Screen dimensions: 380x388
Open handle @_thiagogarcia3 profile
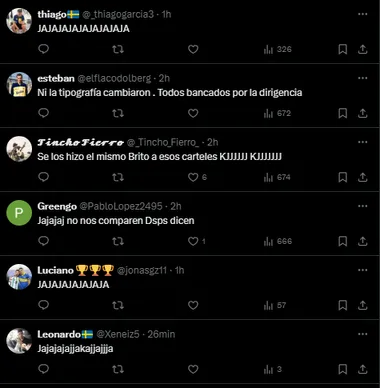(118, 14)
